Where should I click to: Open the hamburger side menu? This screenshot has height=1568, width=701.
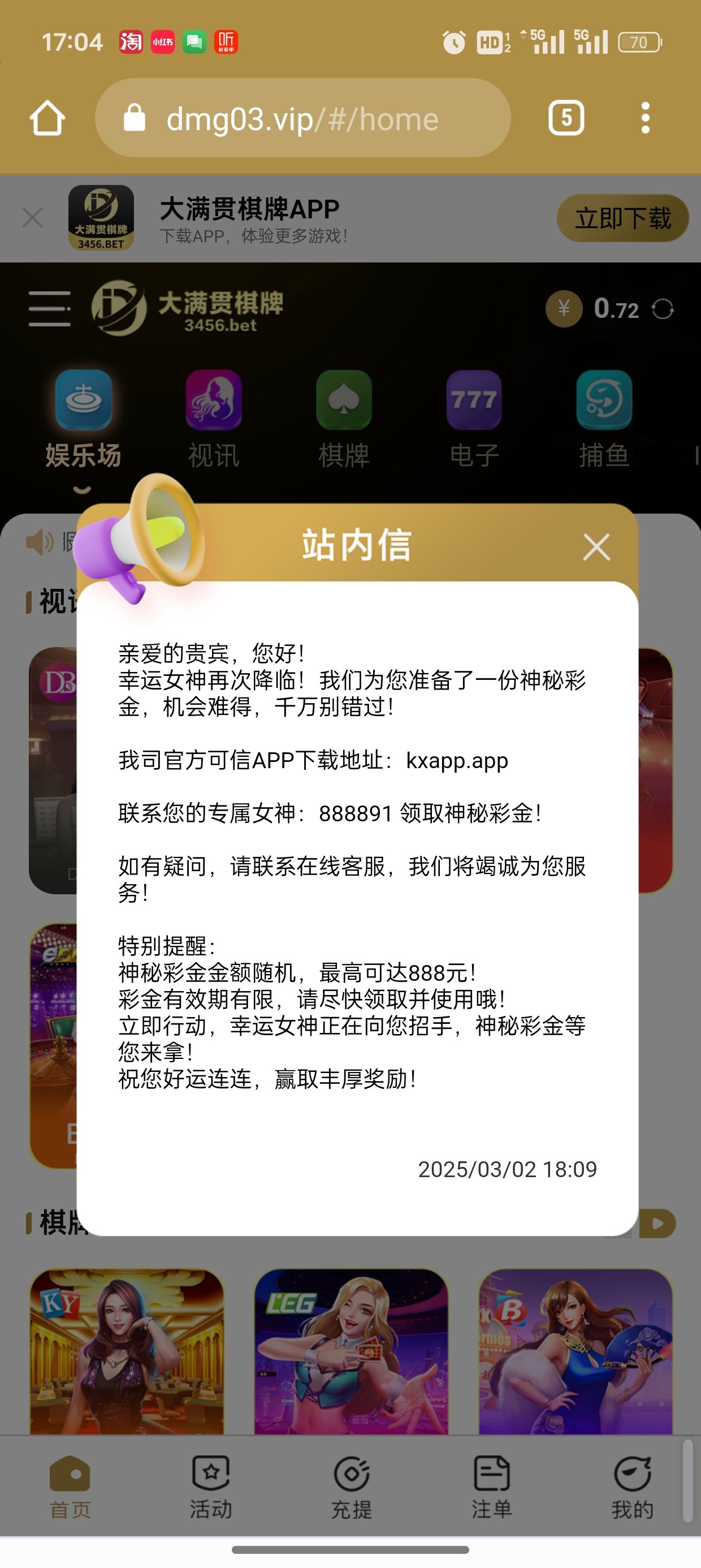click(49, 309)
